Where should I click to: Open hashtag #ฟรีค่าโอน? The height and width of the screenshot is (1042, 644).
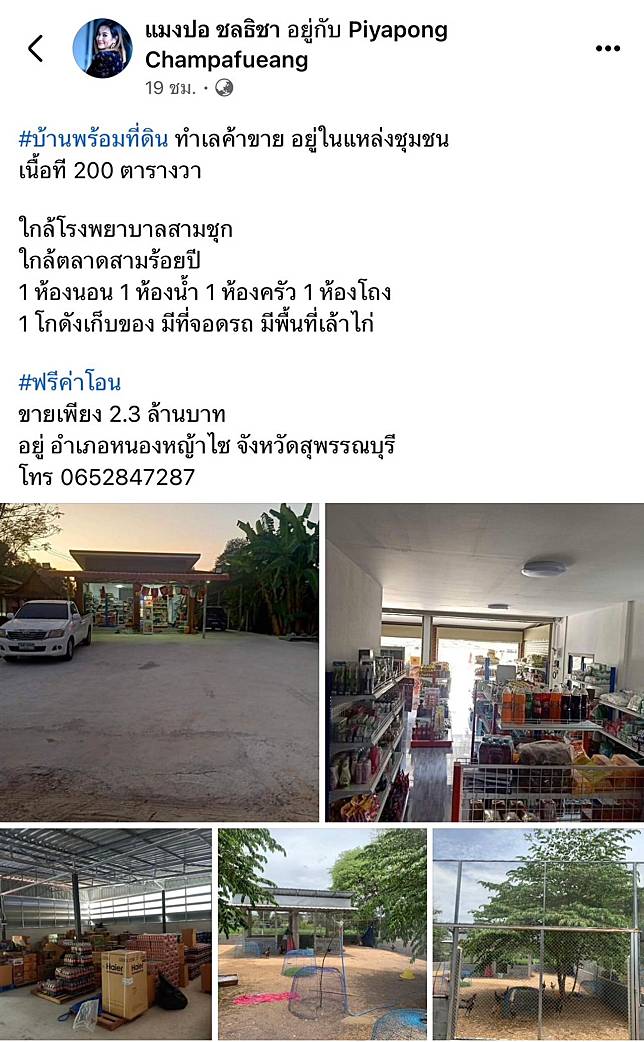coord(70,383)
